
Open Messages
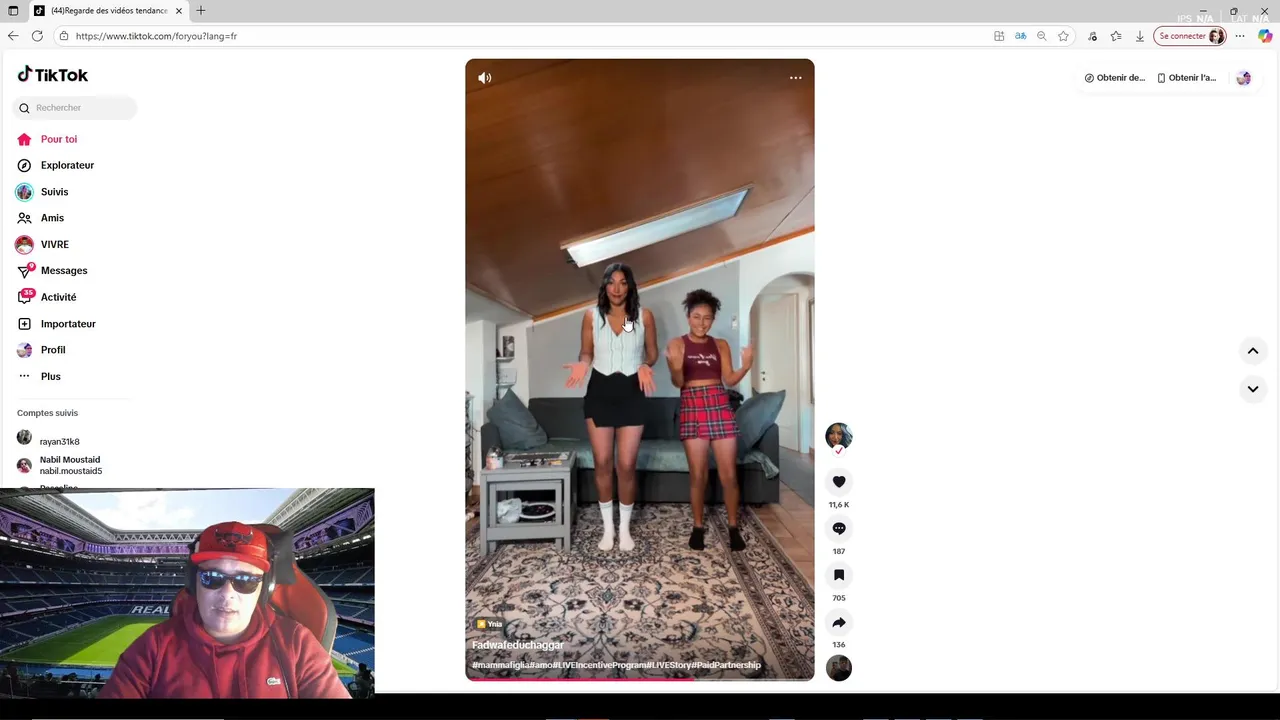(63, 271)
